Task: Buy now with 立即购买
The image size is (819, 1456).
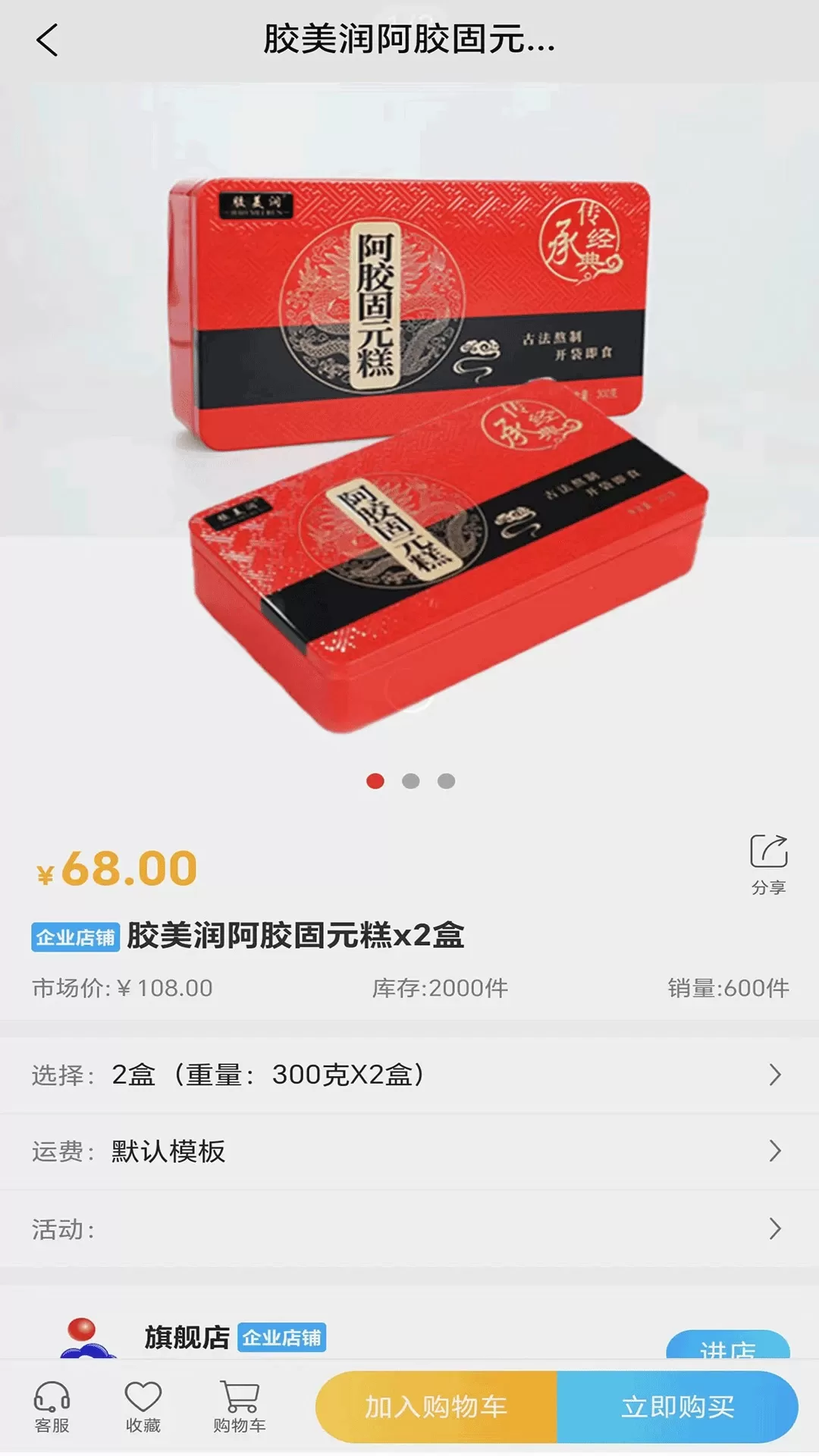Action: tap(677, 1407)
